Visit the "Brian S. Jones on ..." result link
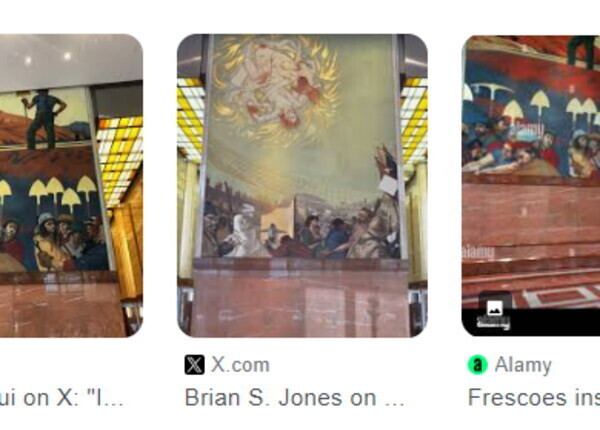The width and height of the screenshot is (600, 430). pyautogui.click(x=294, y=397)
